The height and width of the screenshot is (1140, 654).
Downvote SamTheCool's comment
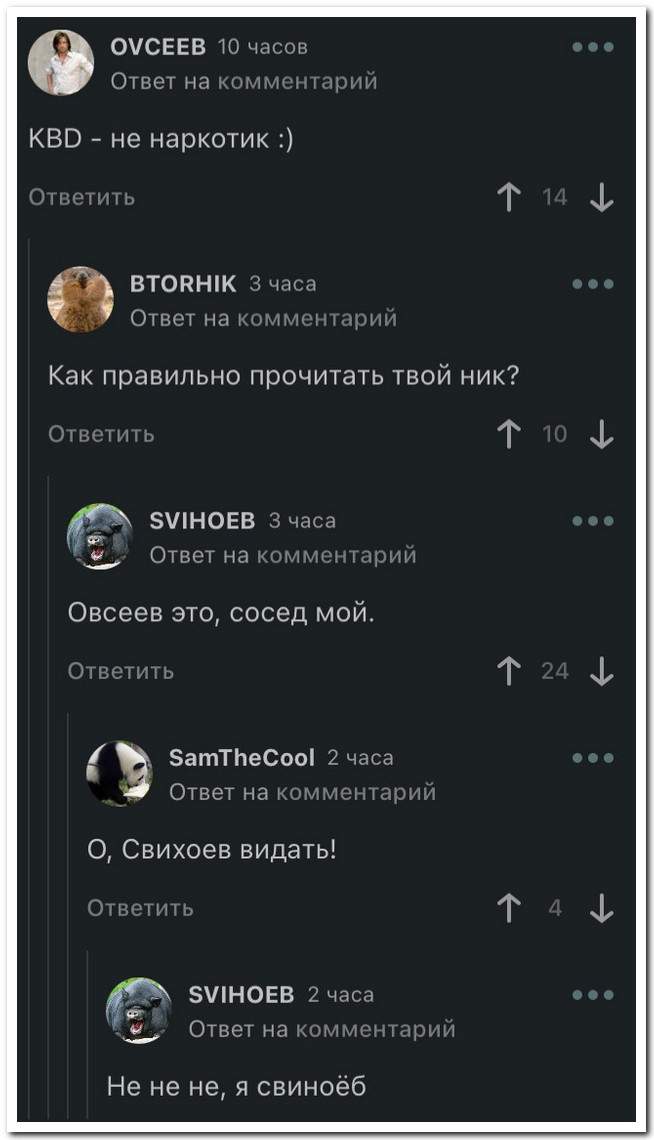point(601,908)
